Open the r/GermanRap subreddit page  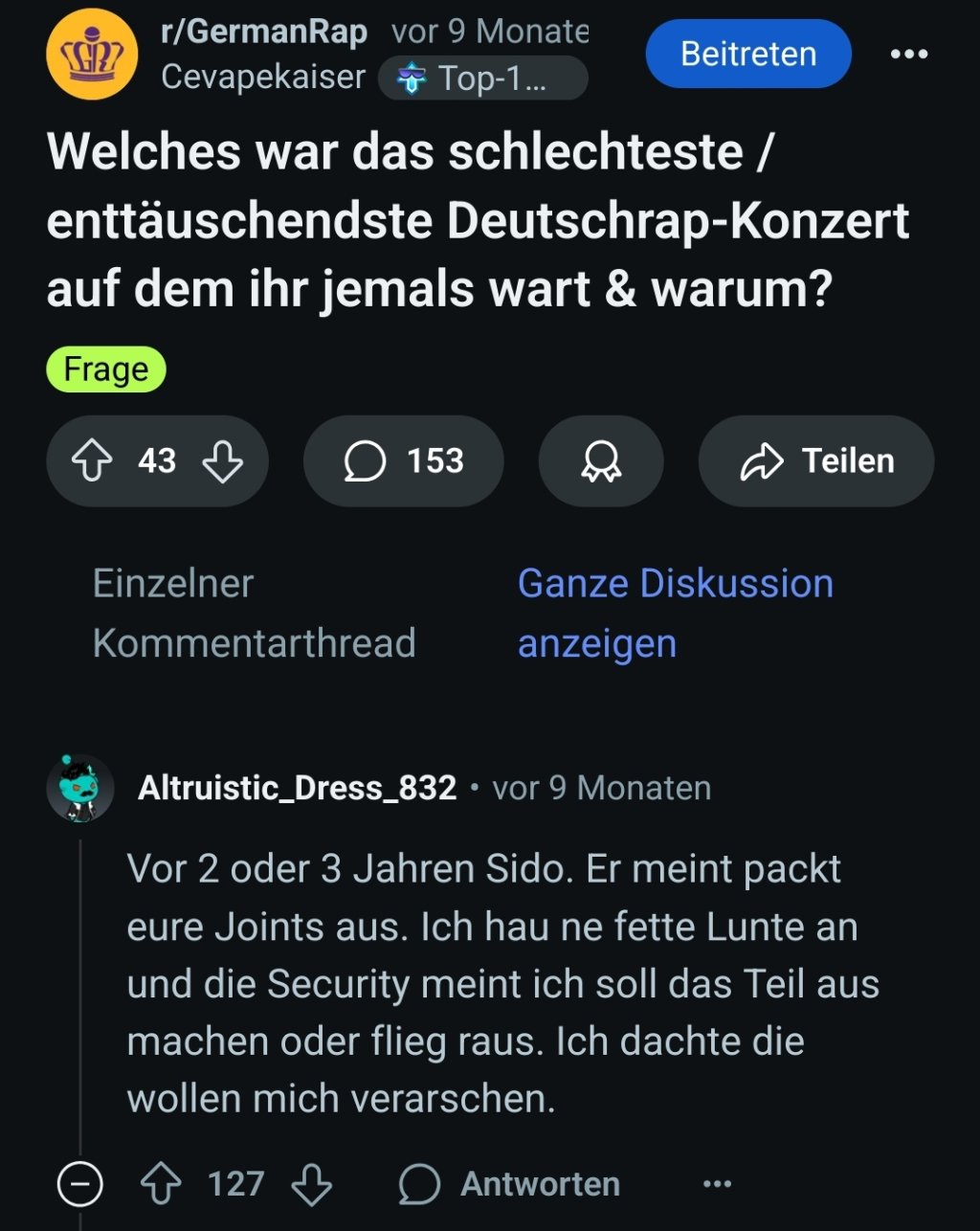264,32
